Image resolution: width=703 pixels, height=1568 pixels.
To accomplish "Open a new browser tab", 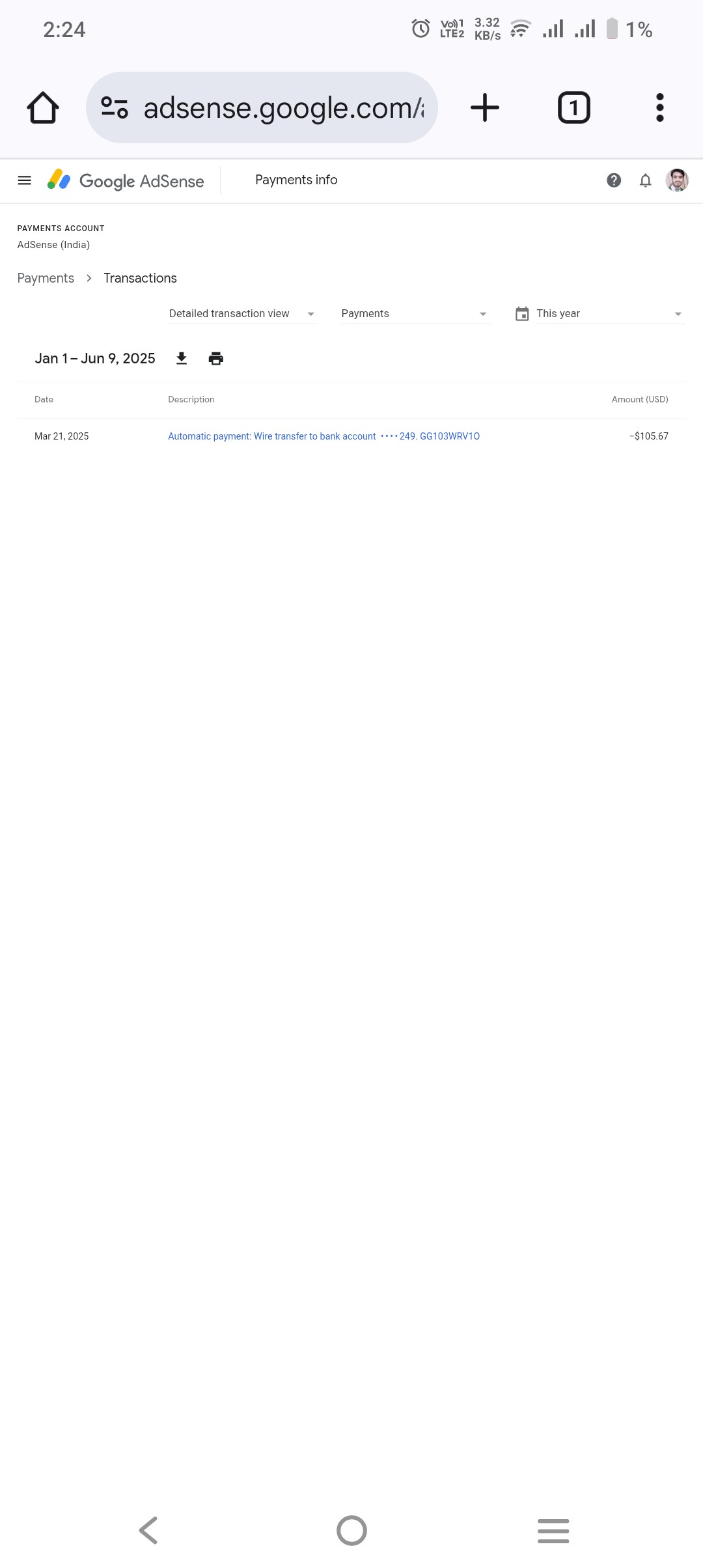I will click(x=485, y=107).
